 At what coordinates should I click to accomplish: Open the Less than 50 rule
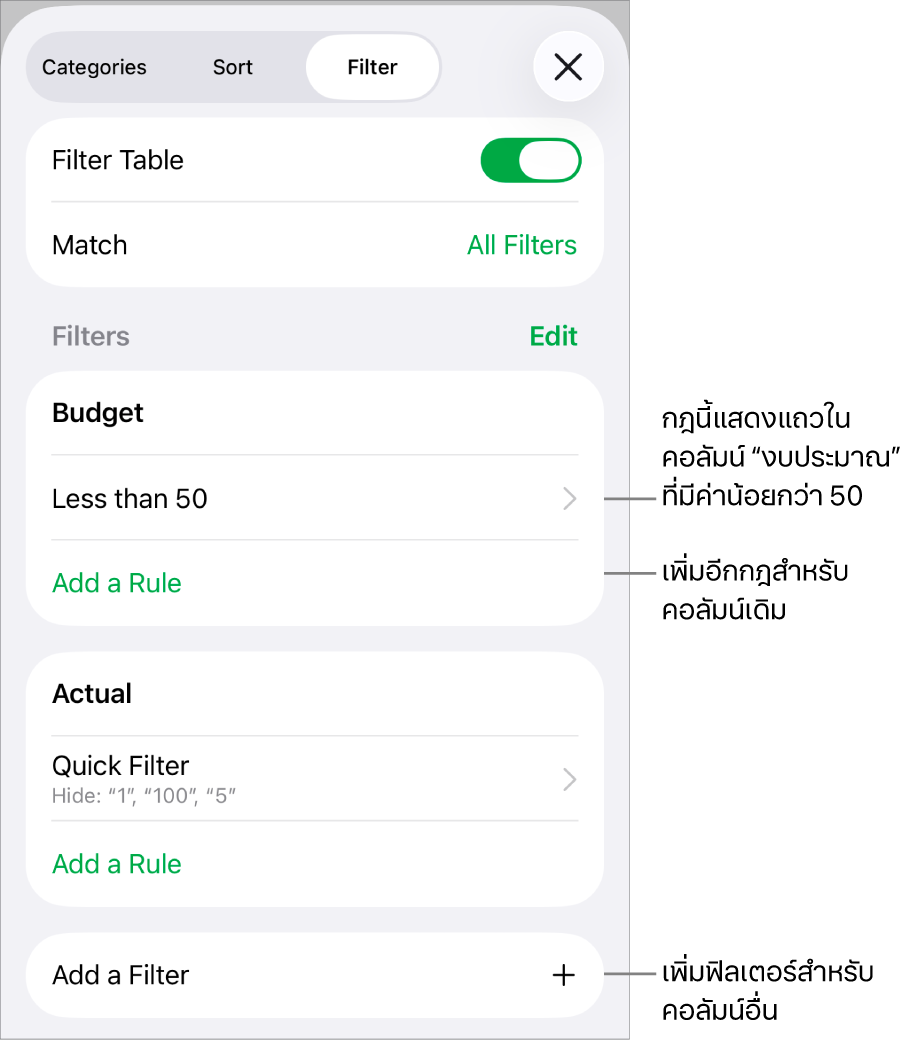[314, 499]
